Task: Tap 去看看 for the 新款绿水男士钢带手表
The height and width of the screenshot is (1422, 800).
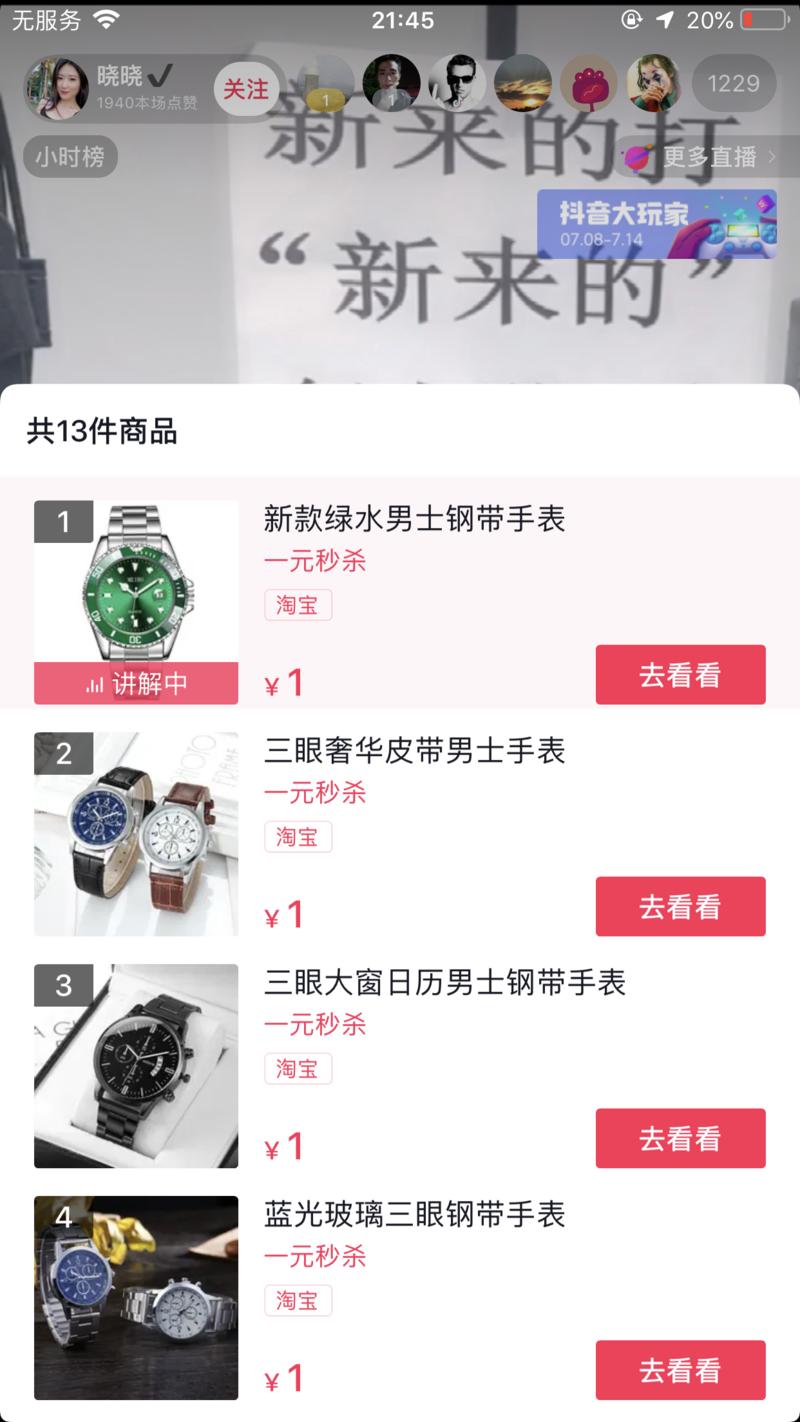Action: pyautogui.click(x=680, y=674)
